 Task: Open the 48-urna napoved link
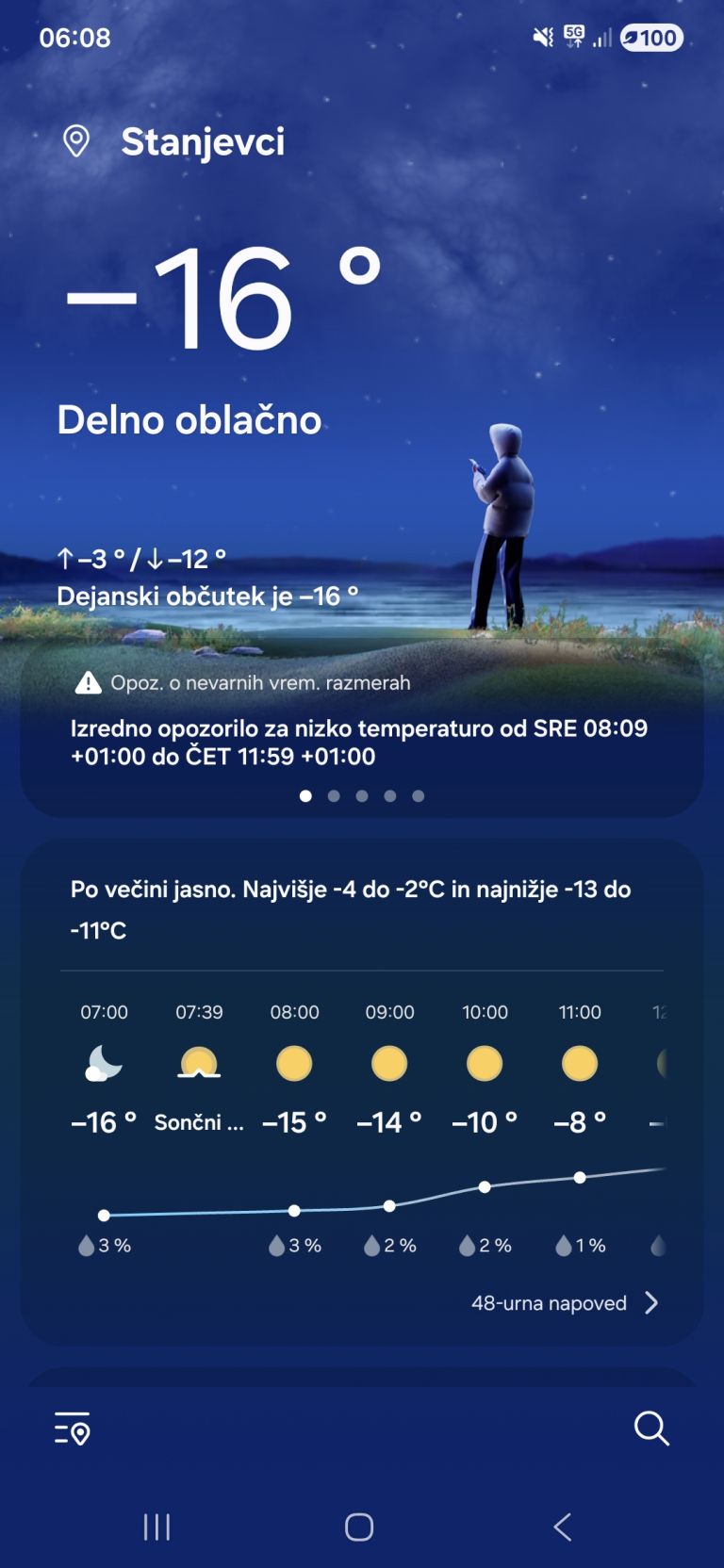click(x=549, y=1303)
